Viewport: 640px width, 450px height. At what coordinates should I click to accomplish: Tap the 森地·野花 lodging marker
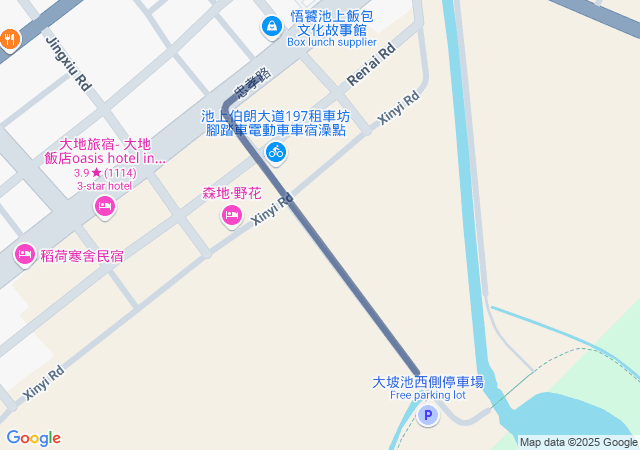232,214
